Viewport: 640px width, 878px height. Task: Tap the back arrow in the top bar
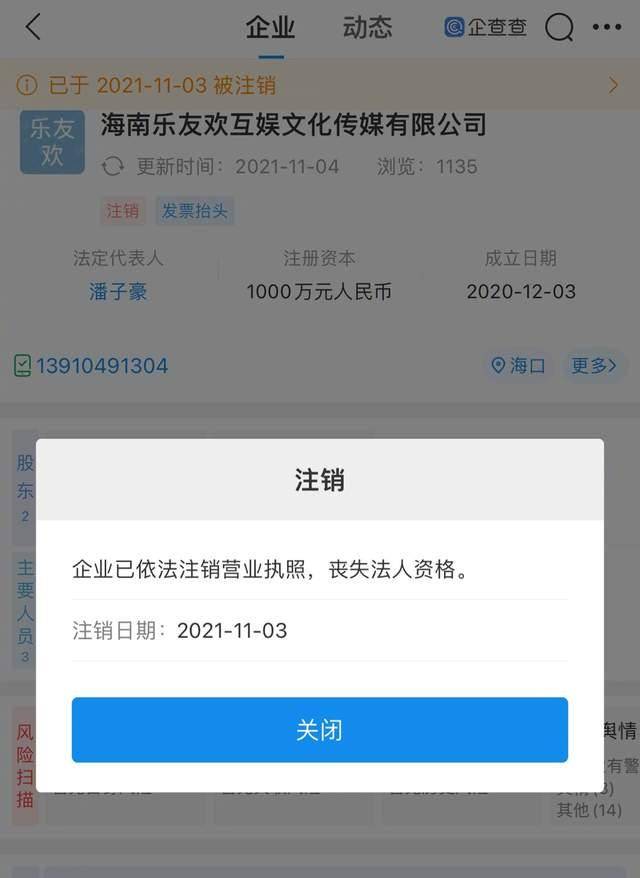[x=33, y=27]
